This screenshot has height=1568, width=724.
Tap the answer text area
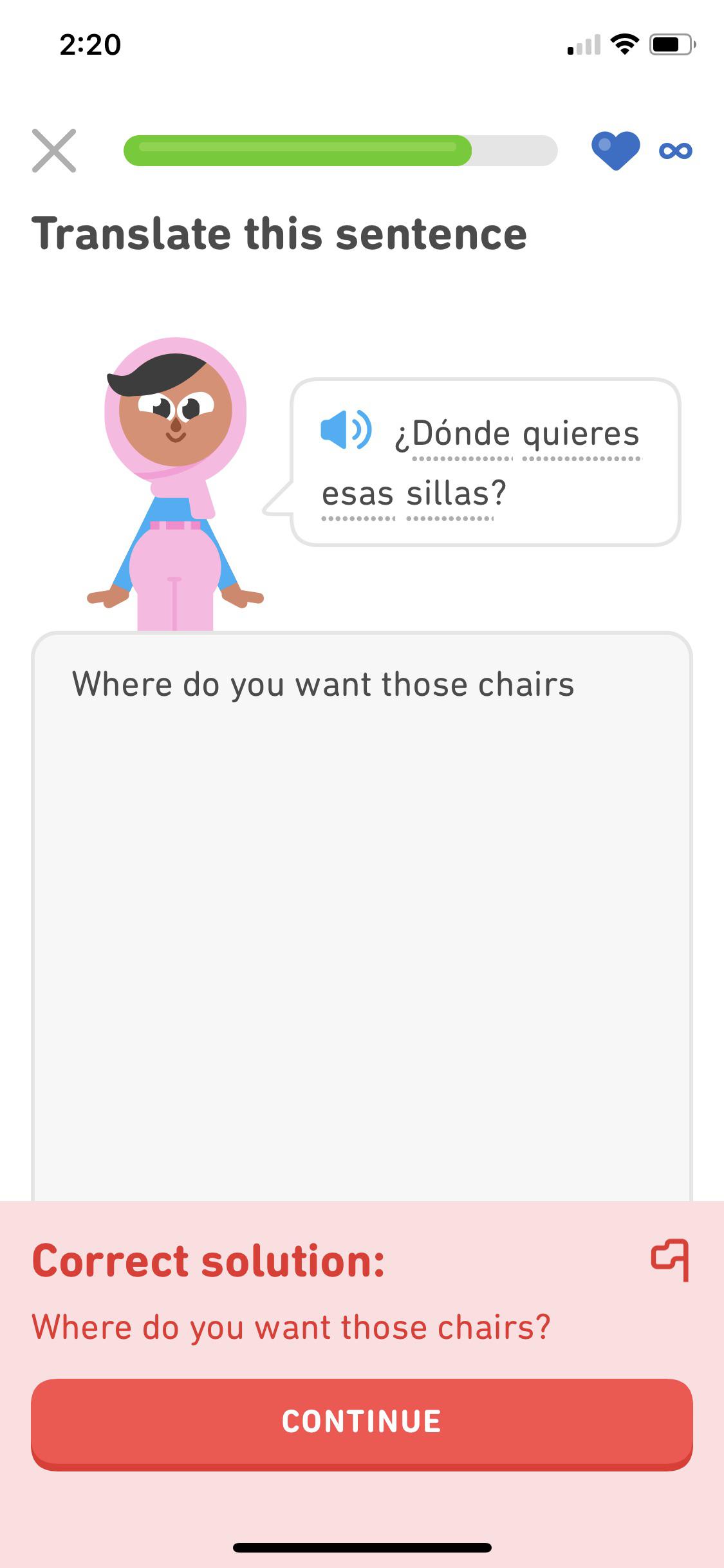tap(362, 901)
